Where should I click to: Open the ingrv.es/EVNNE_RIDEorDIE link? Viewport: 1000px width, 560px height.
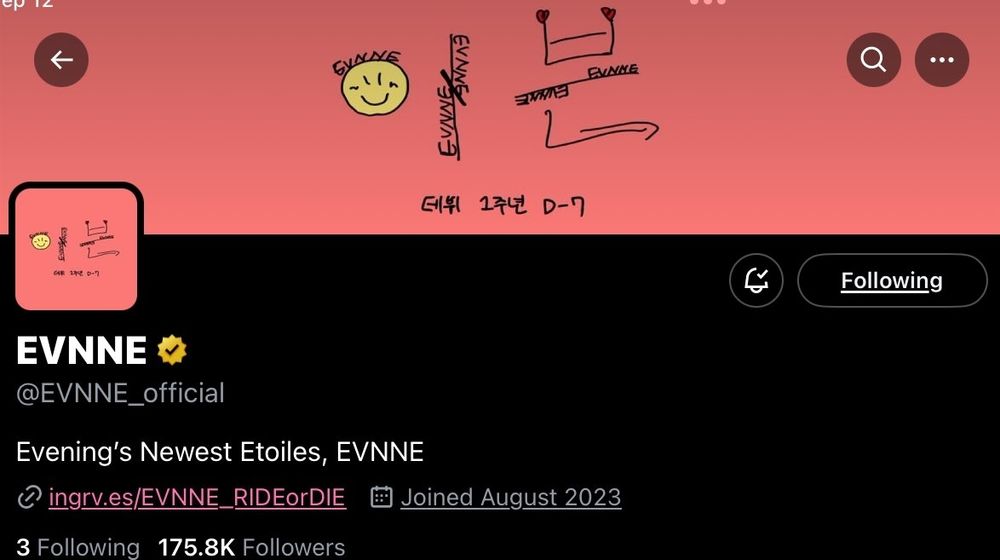pos(197,497)
